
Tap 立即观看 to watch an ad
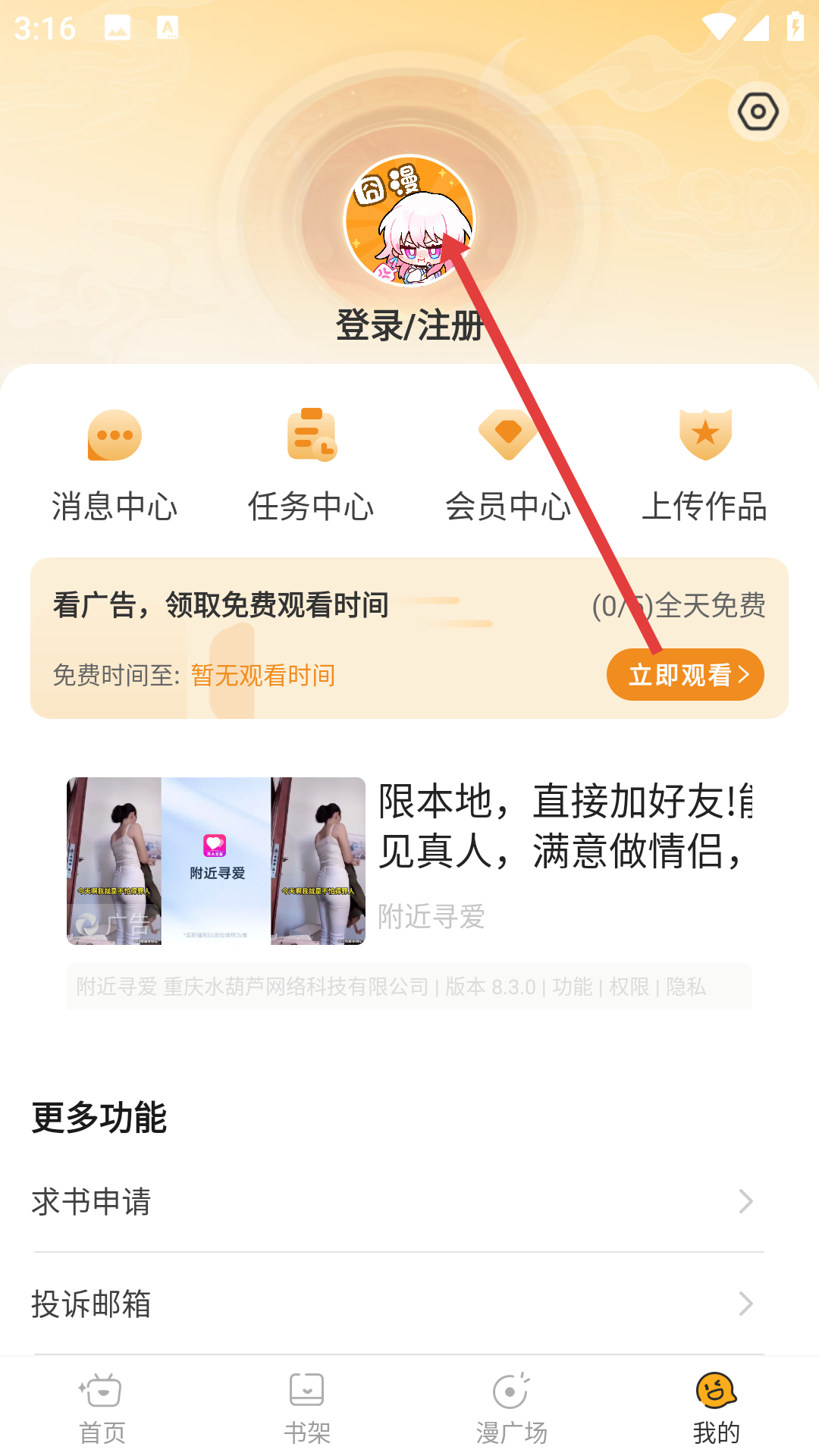(685, 674)
